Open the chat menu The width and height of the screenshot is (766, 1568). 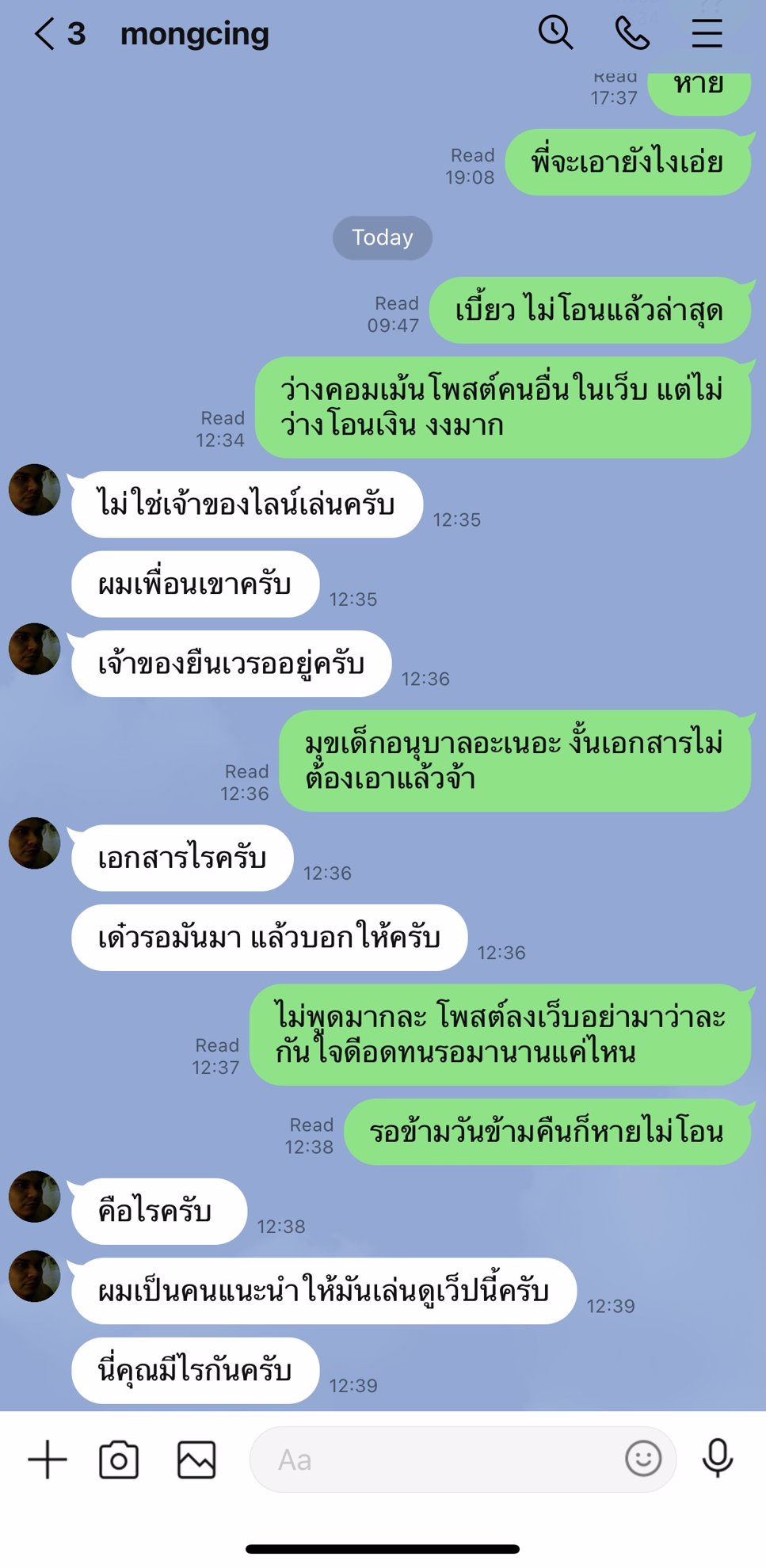click(707, 33)
